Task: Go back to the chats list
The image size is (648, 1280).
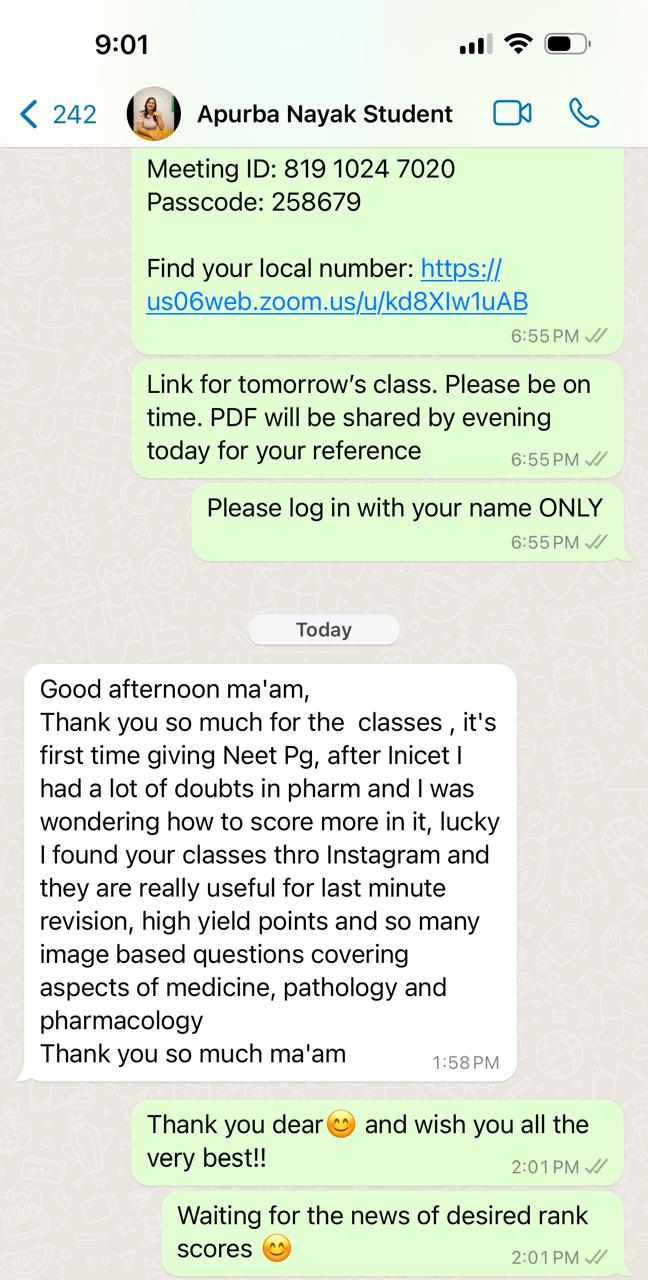Action: pyautogui.click(x=58, y=114)
